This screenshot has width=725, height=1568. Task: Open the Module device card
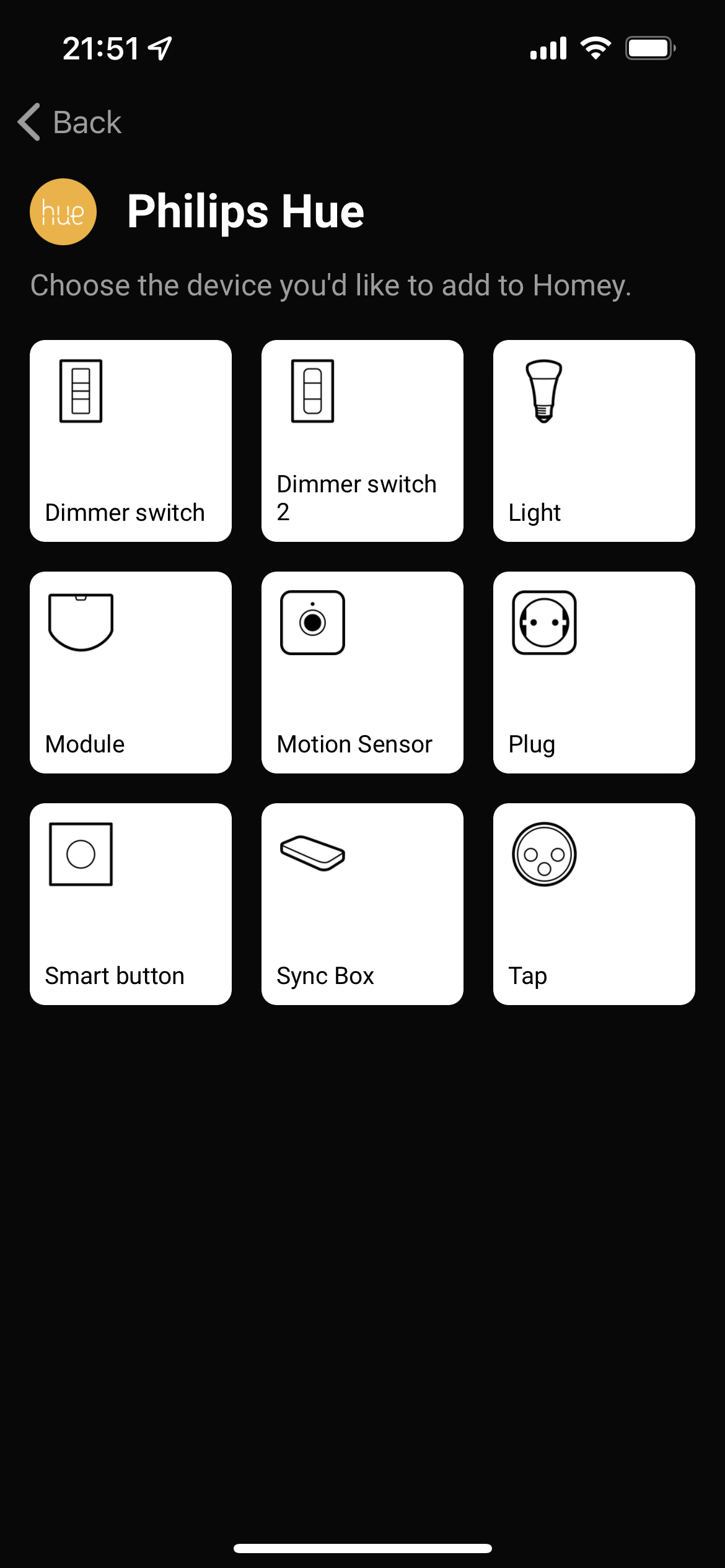click(x=131, y=673)
